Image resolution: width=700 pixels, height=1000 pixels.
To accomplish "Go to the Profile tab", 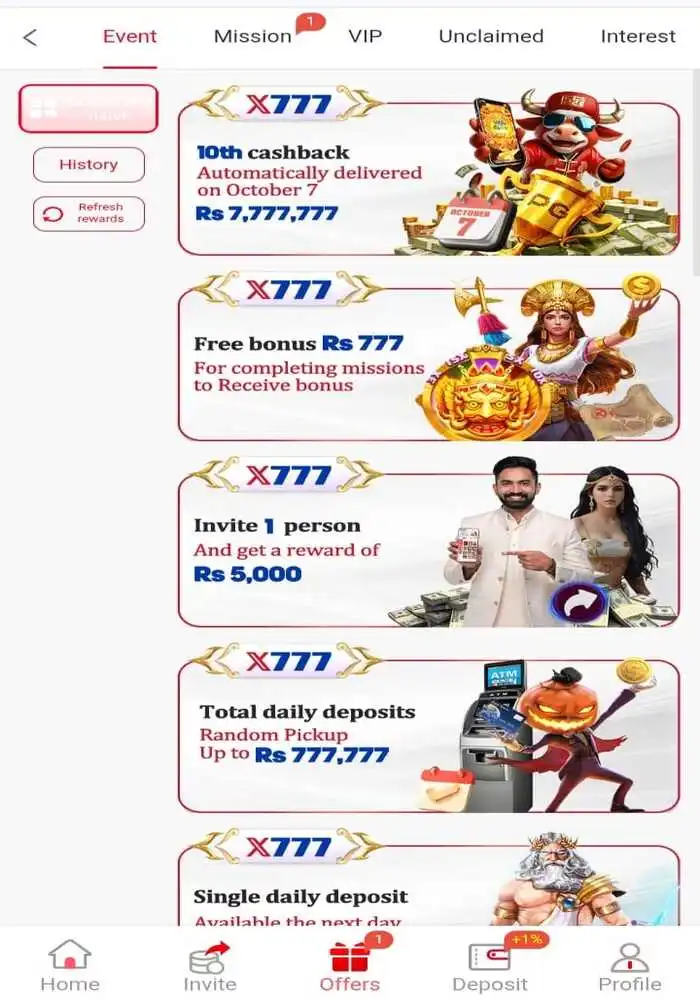I will click(x=630, y=966).
